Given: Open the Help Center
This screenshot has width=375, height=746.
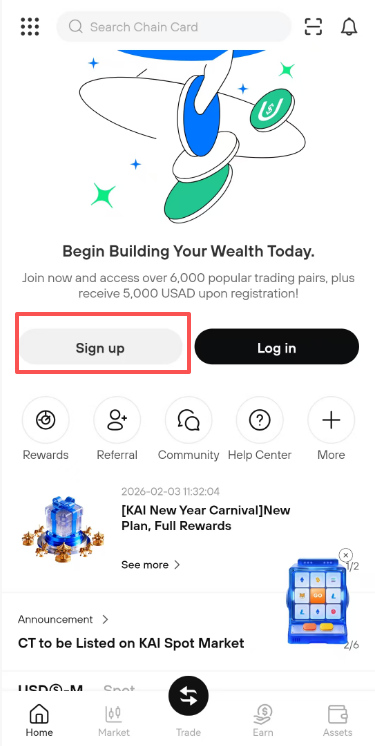Looking at the screenshot, I should (x=260, y=430).
